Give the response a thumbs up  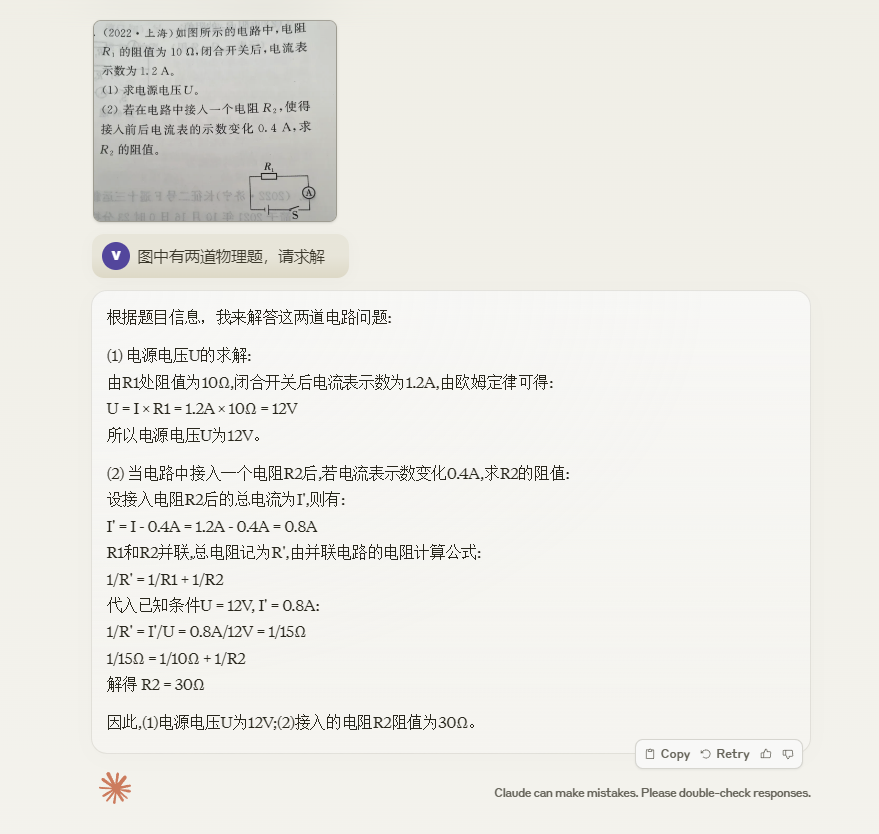coord(766,754)
